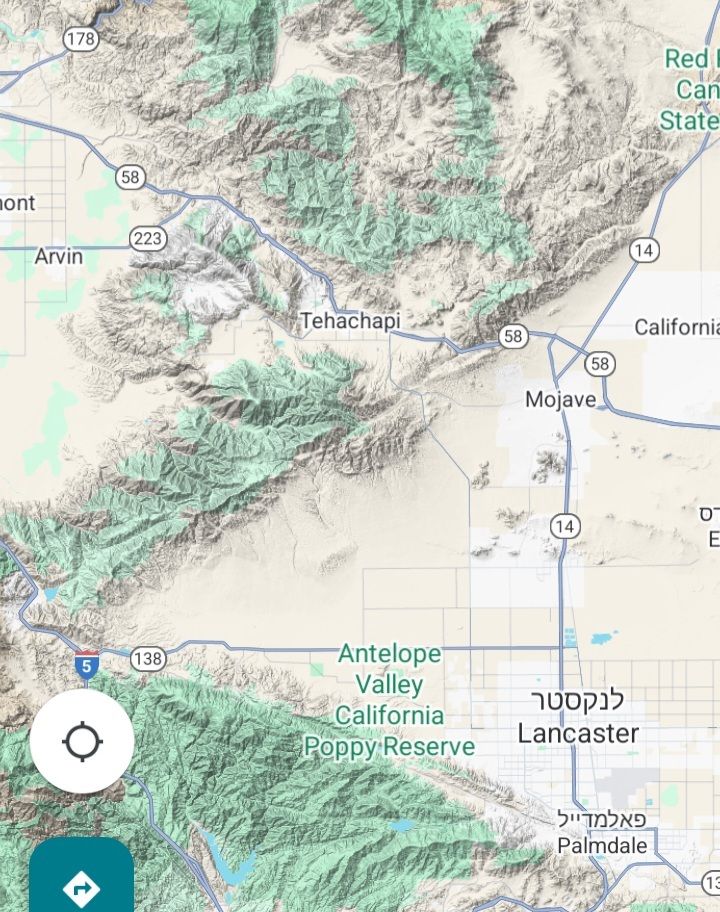Center map on my current location
Image resolution: width=720 pixels, height=912 pixels.
coord(82,742)
